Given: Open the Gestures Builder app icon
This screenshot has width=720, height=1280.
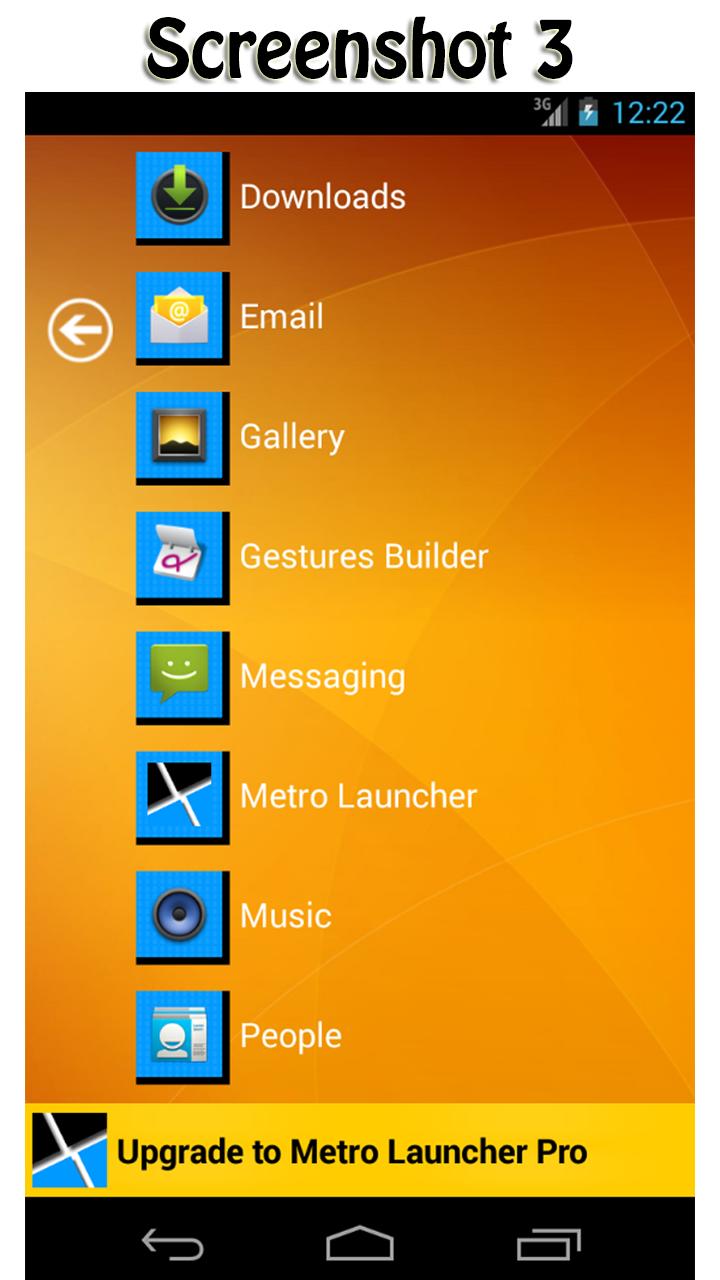Looking at the screenshot, I should [x=181, y=556].
